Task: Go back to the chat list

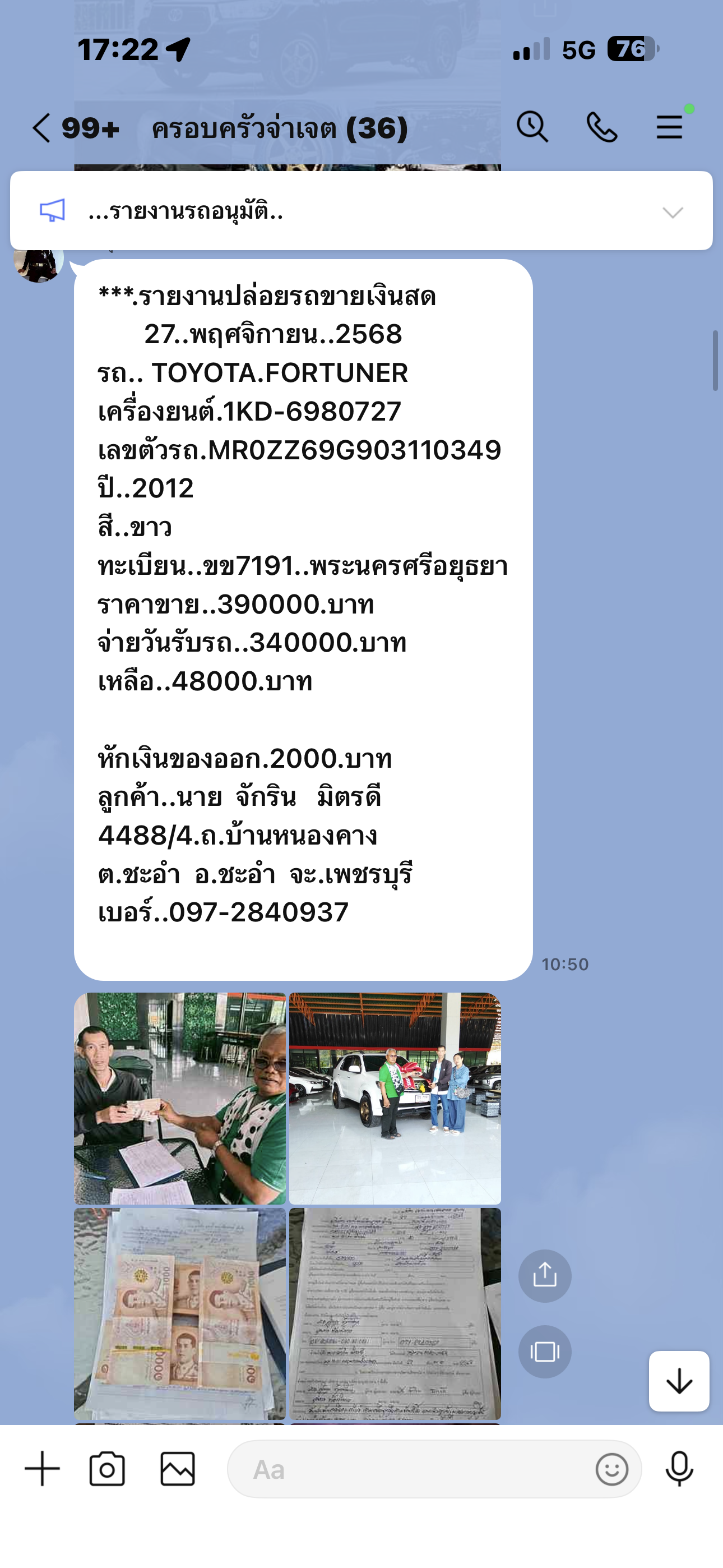Action: pos(41,128)
